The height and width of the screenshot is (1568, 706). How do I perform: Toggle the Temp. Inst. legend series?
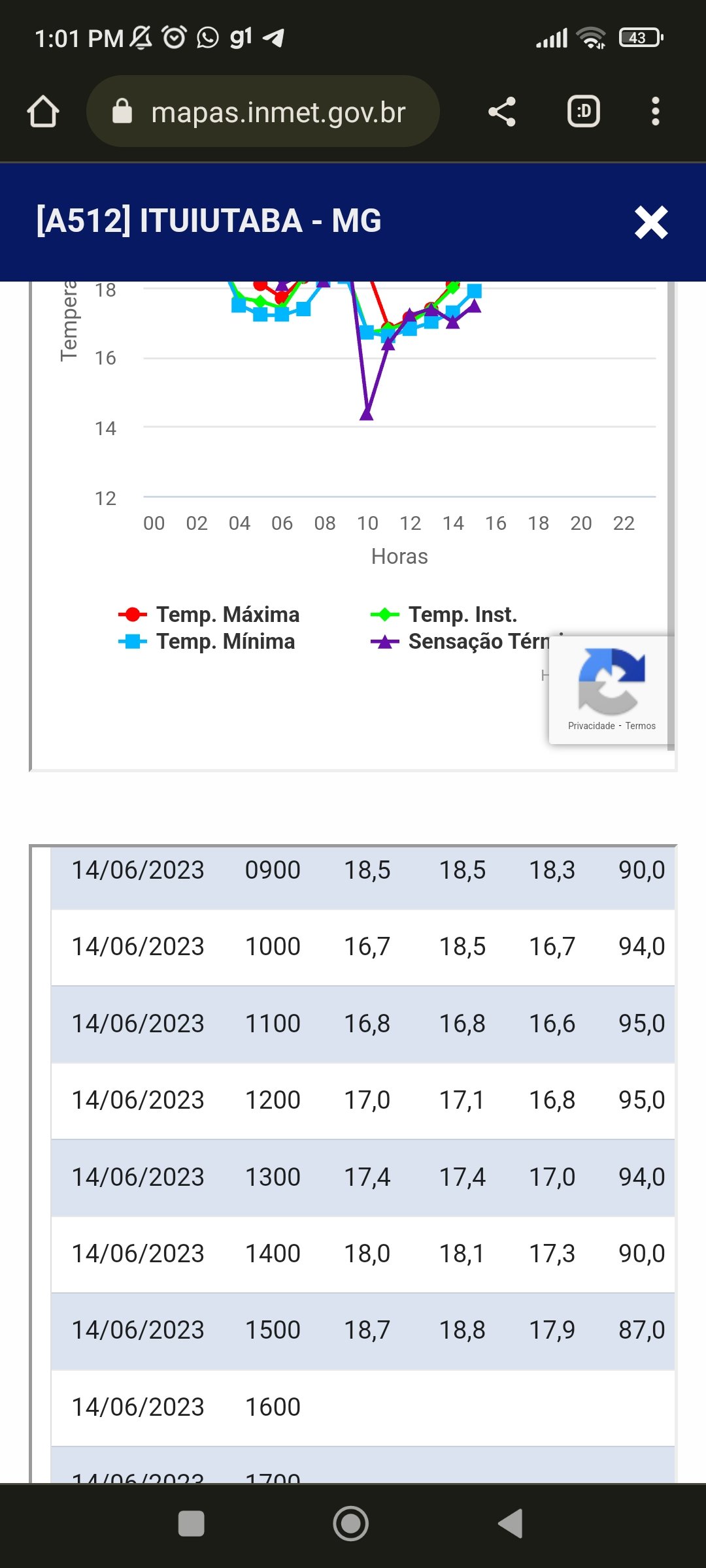pyautogui.click(x=444, y=615)
